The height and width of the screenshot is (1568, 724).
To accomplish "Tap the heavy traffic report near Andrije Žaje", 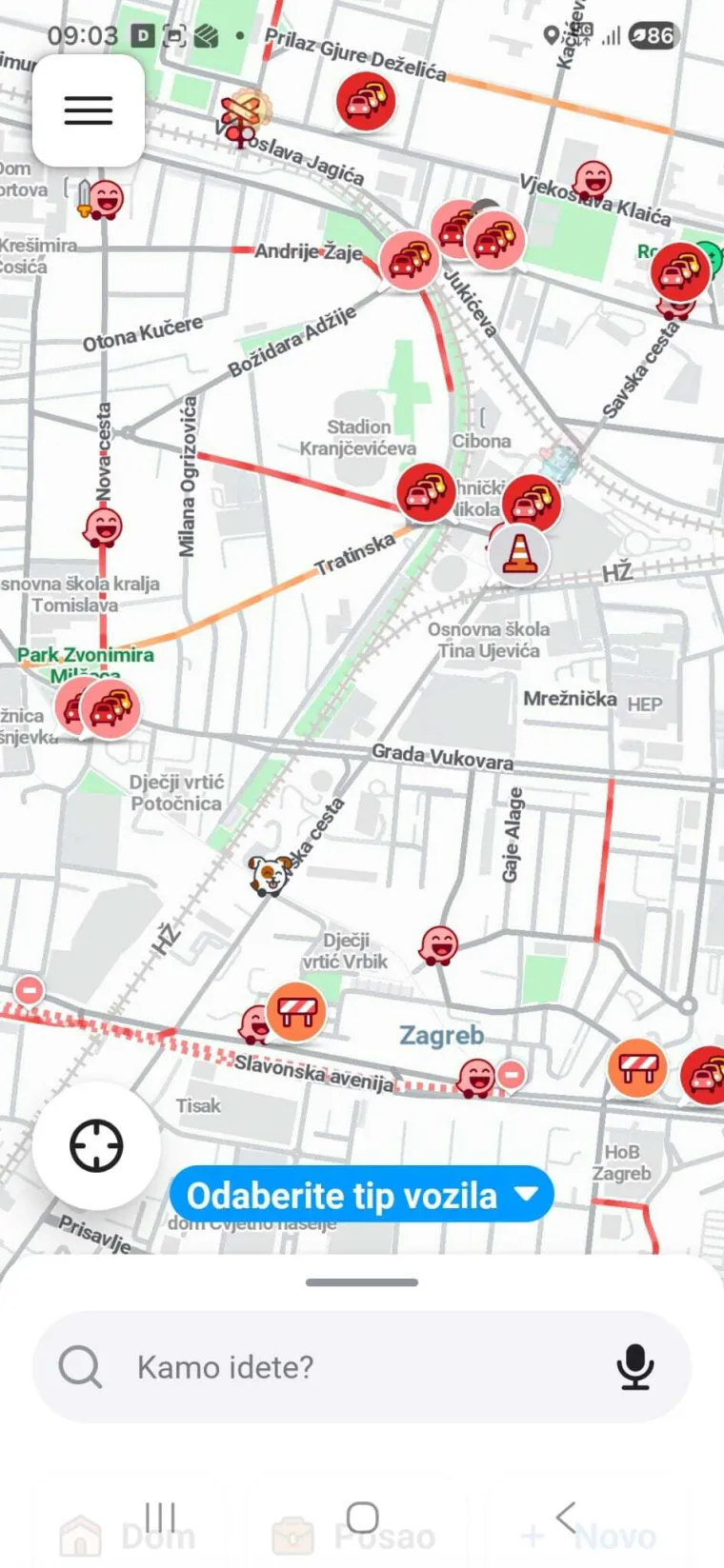I will pyautogui.click(x=409, y=259).
